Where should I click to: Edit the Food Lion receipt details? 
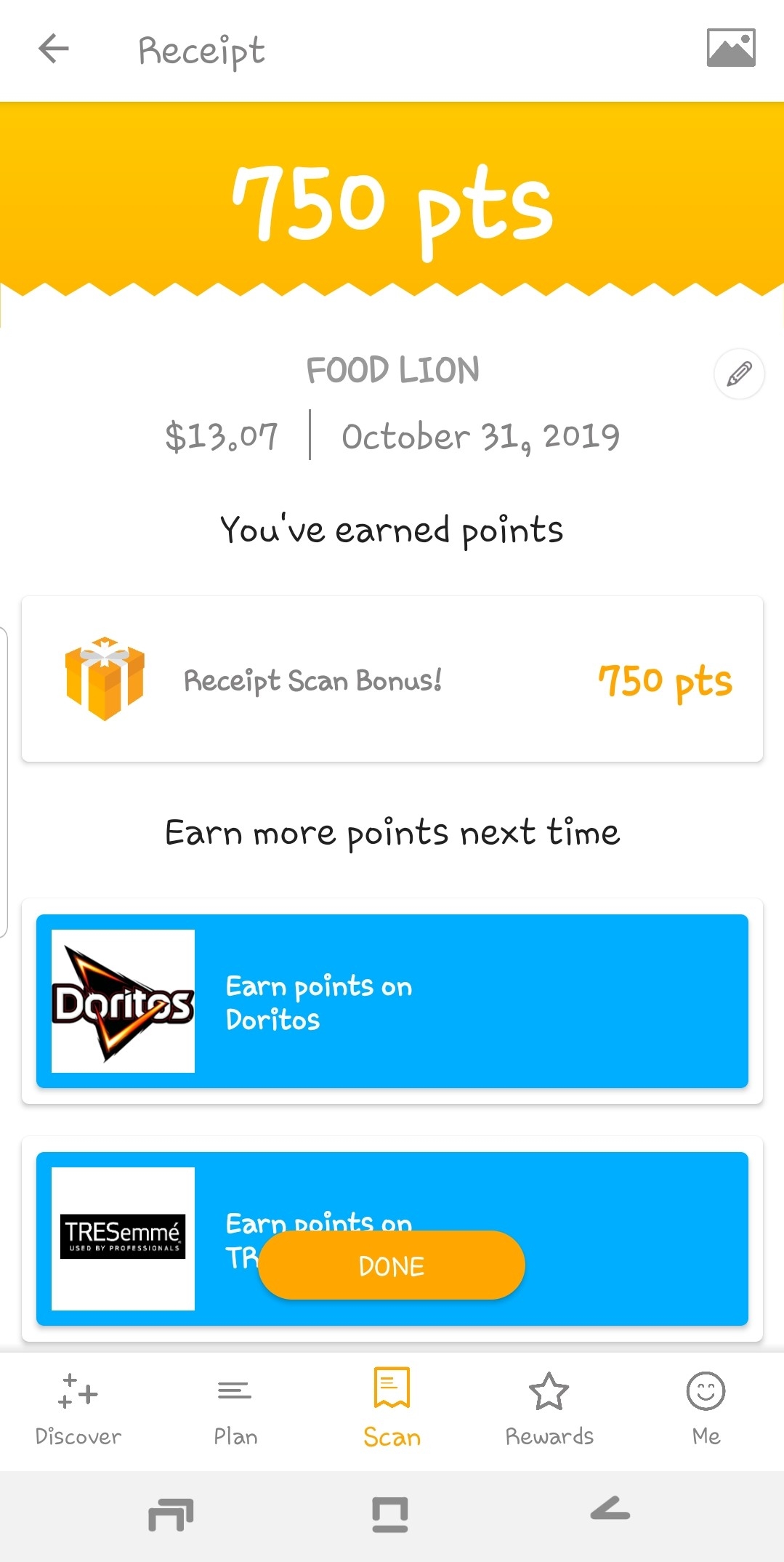point(739,374)
